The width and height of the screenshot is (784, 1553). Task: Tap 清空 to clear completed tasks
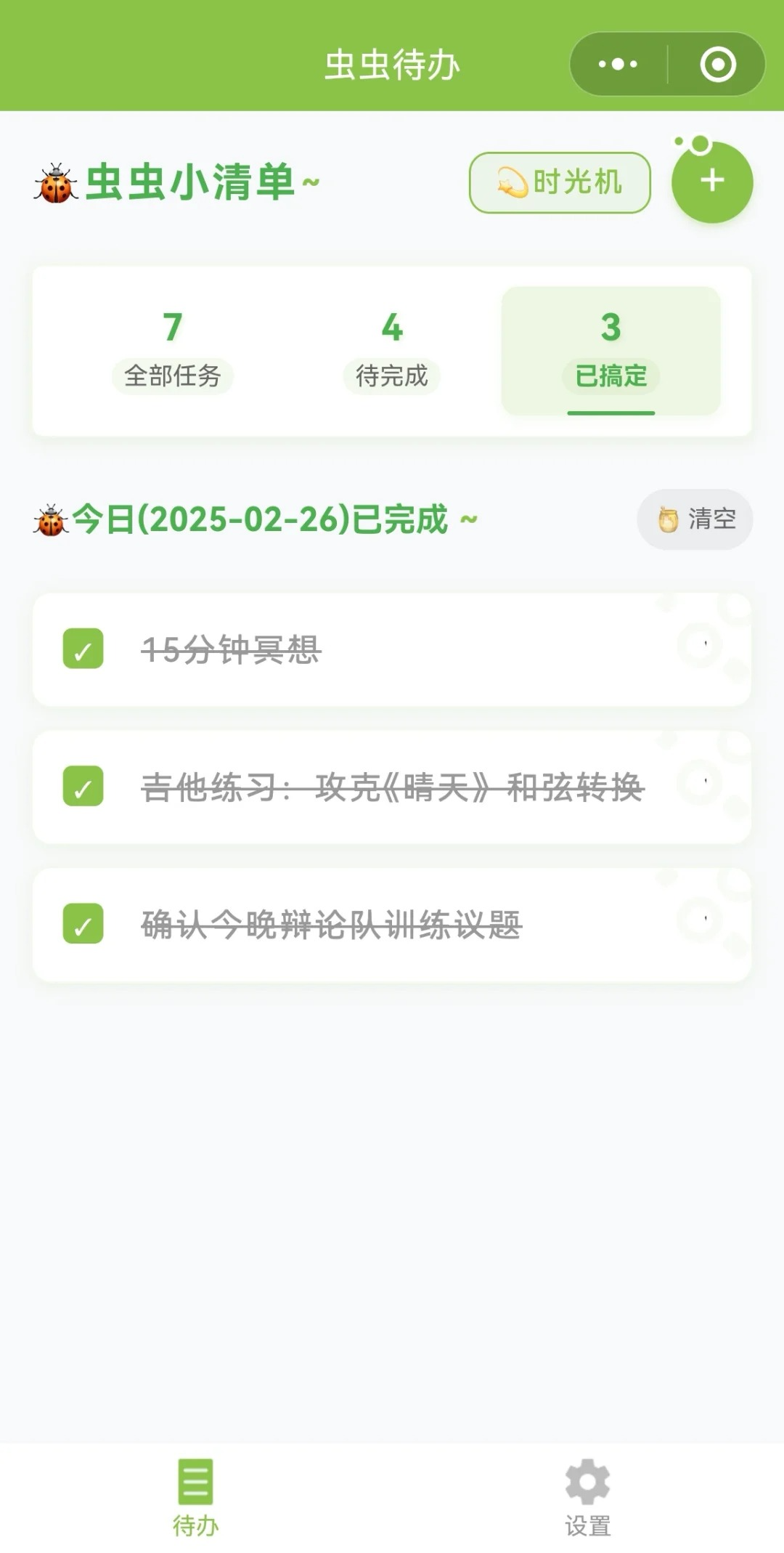click(x=695, y=519)
